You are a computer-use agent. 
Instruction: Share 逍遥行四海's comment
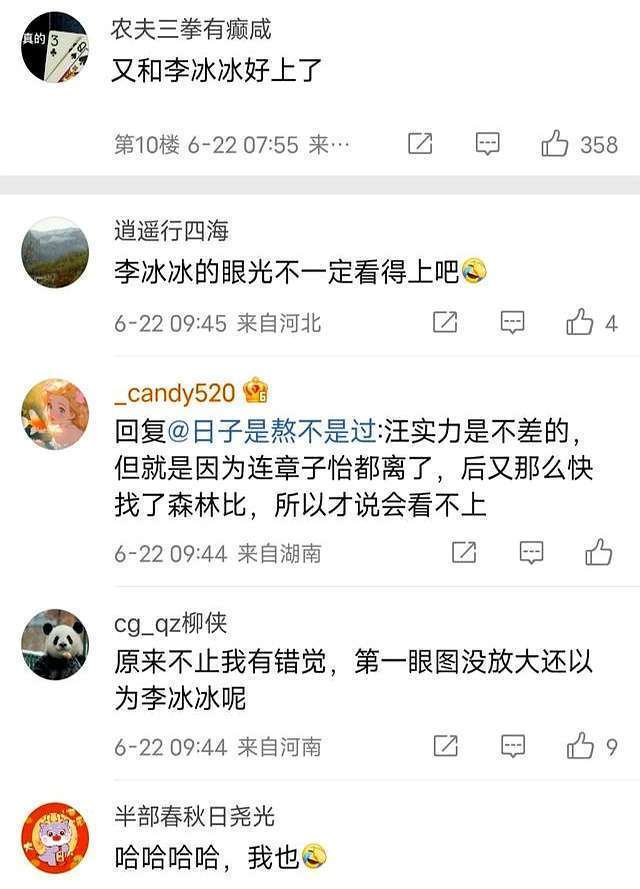tap(445, 322)
